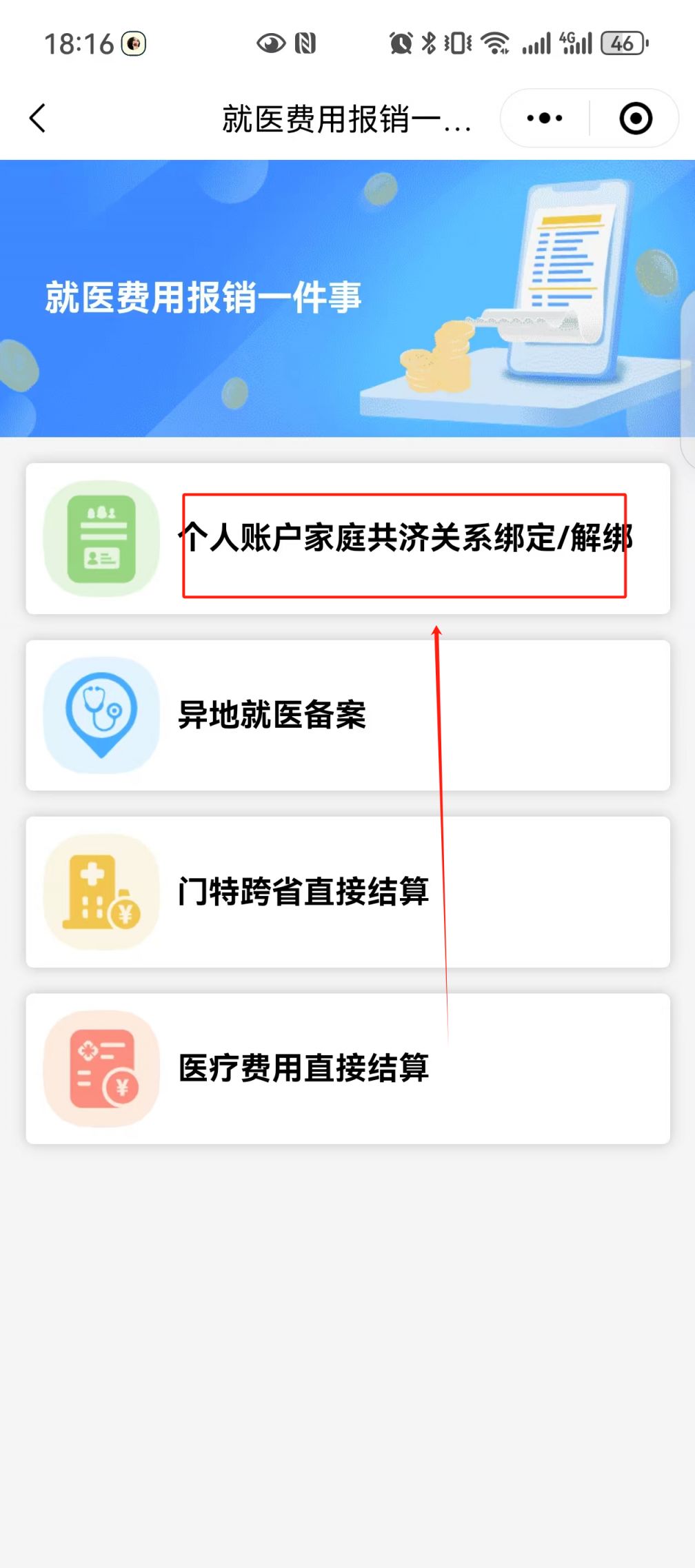Open 医疗费用直接结算
This screenshot has height=1568, width=695.
[347, 1068]
